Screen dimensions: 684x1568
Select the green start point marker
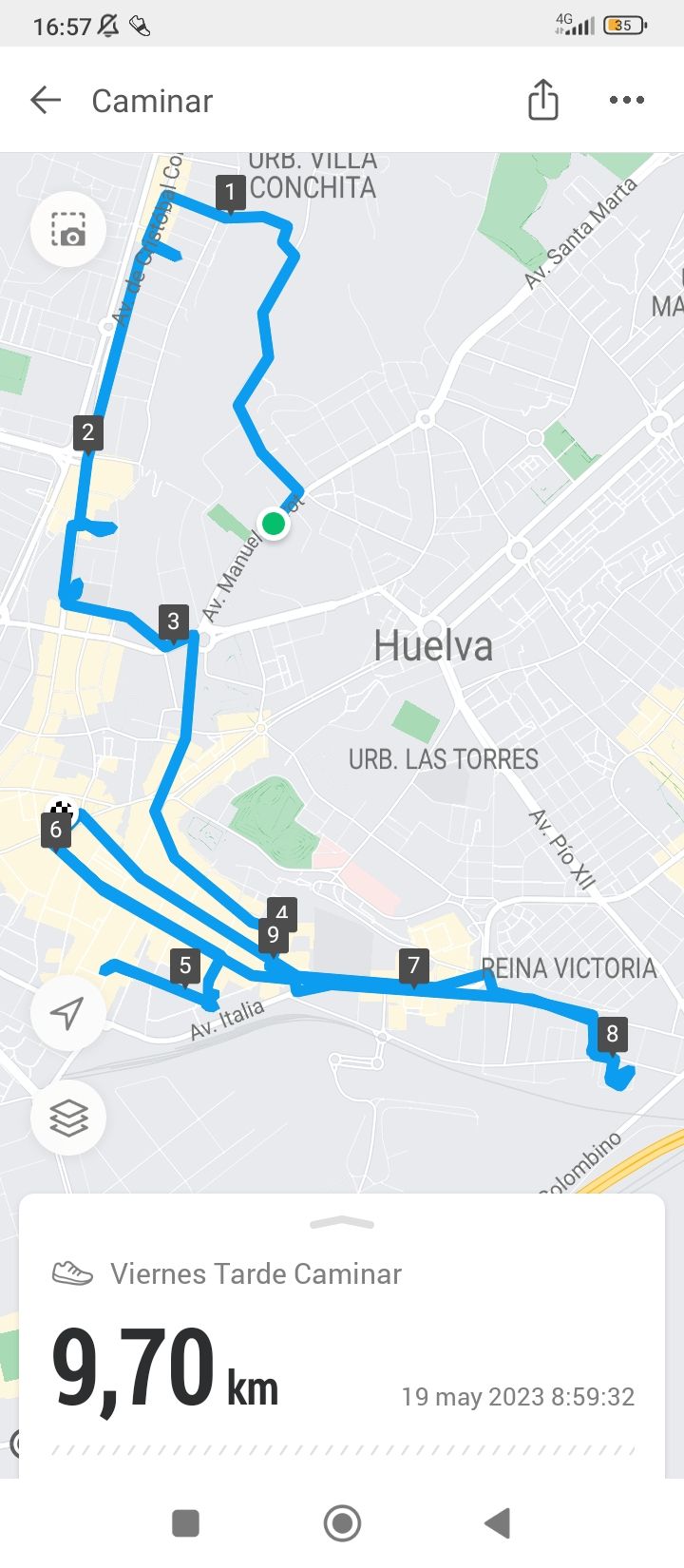click(x=274, y=524)
